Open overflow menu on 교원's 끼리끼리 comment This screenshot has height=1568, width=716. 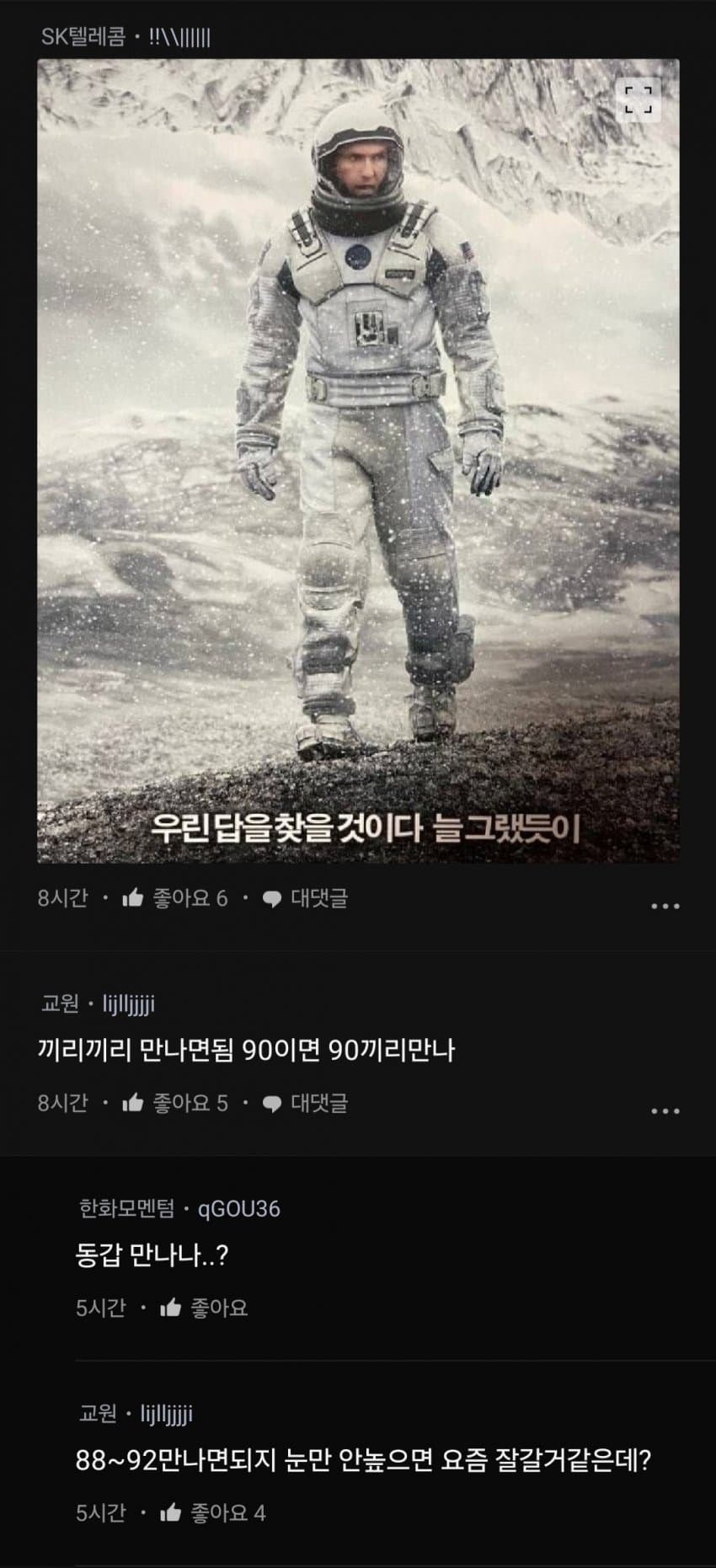pos(665,1111)
